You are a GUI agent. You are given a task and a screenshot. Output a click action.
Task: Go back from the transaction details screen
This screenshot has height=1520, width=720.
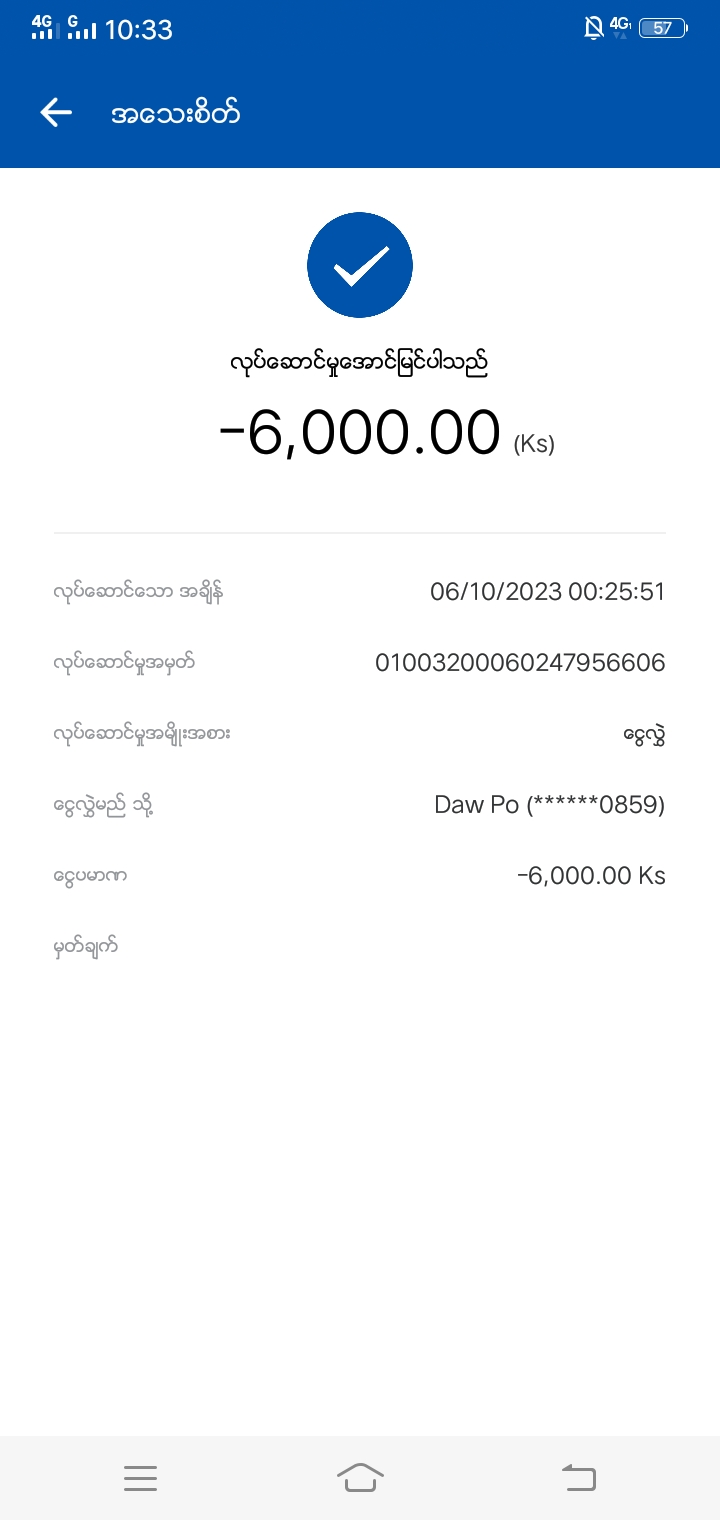[x=56, y=113]
